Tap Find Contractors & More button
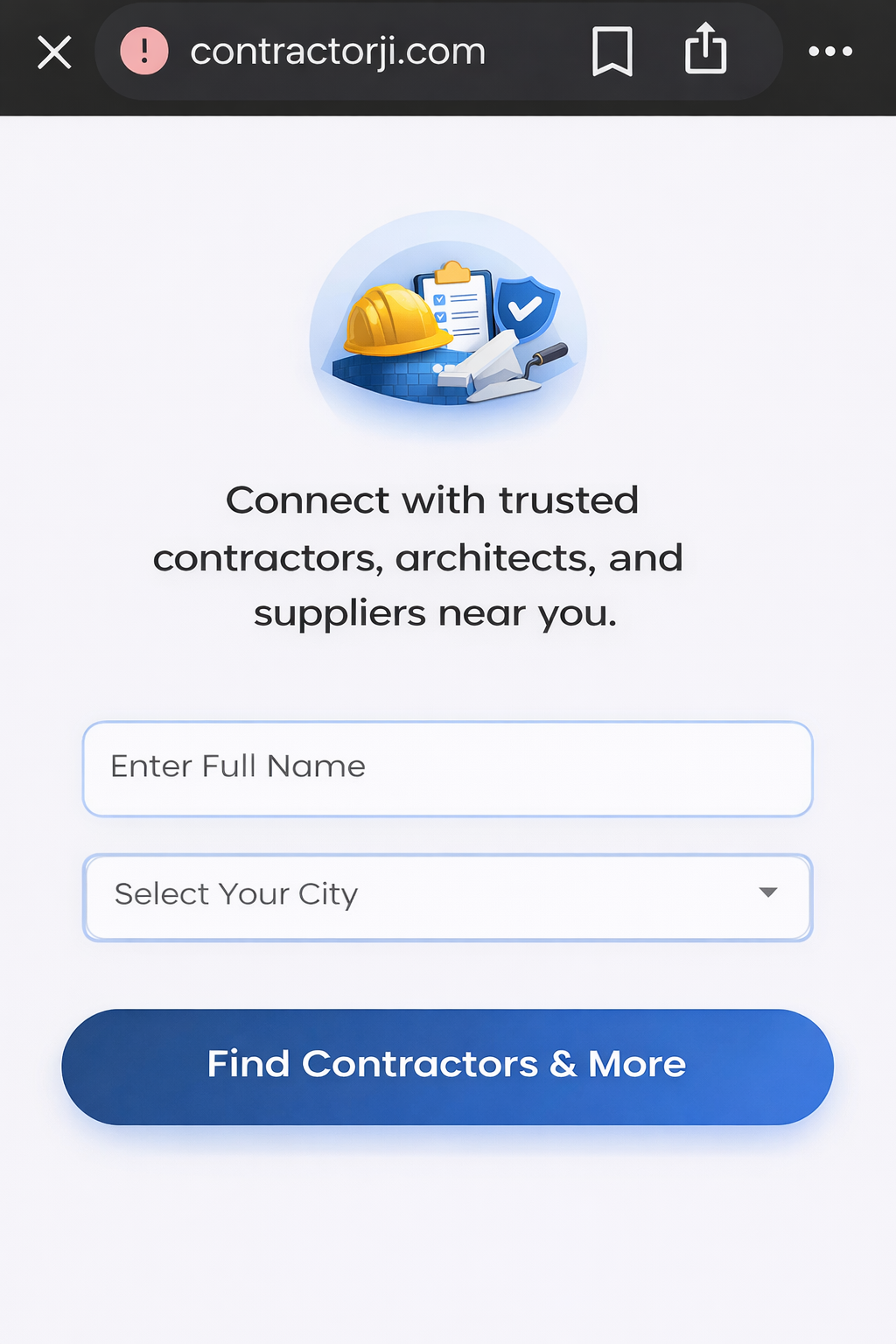This screenshot has height=1344, width=896. [447, 1066]
